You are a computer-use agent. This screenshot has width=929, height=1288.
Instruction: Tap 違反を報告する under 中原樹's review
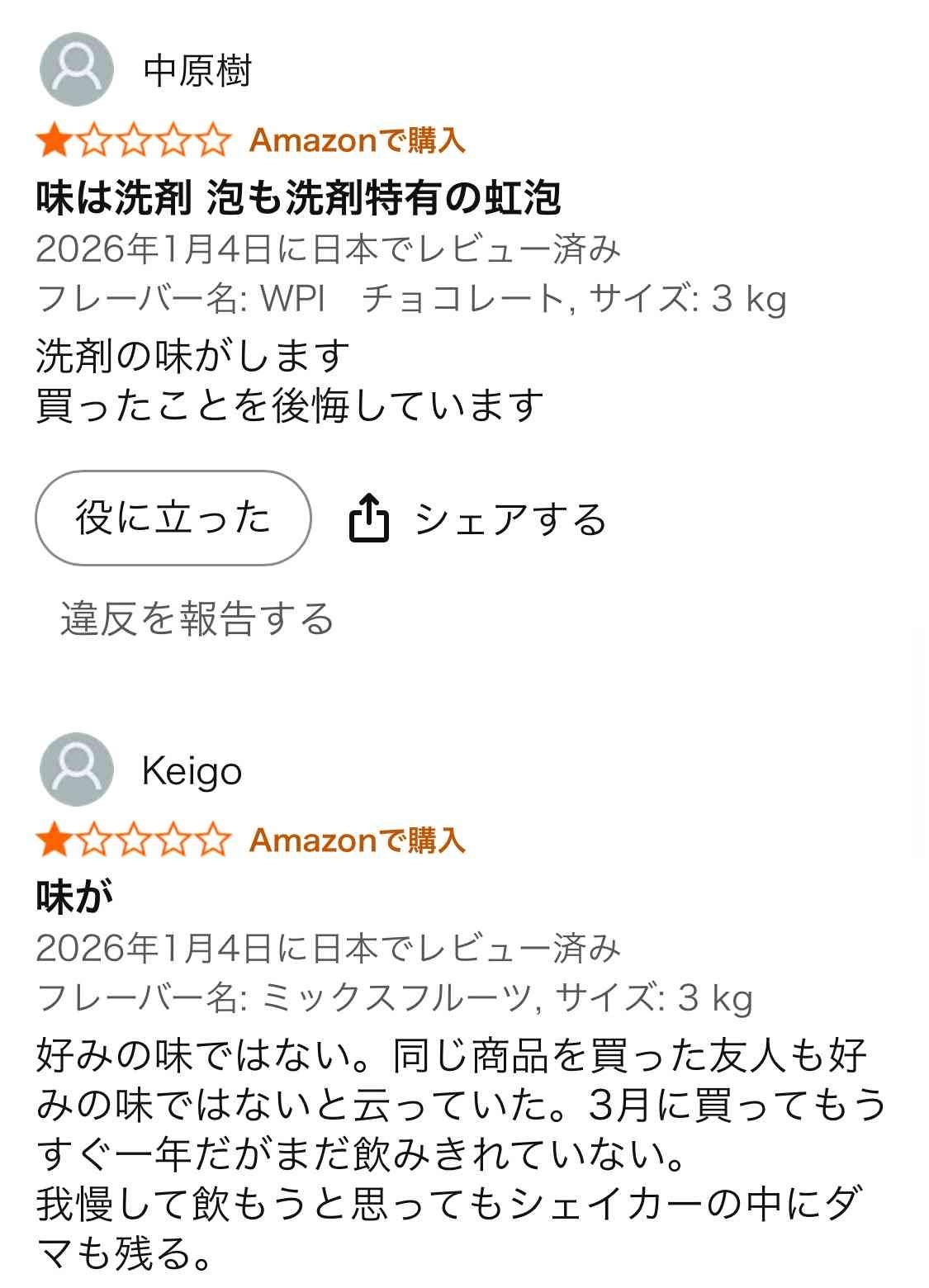click(197, 618)
